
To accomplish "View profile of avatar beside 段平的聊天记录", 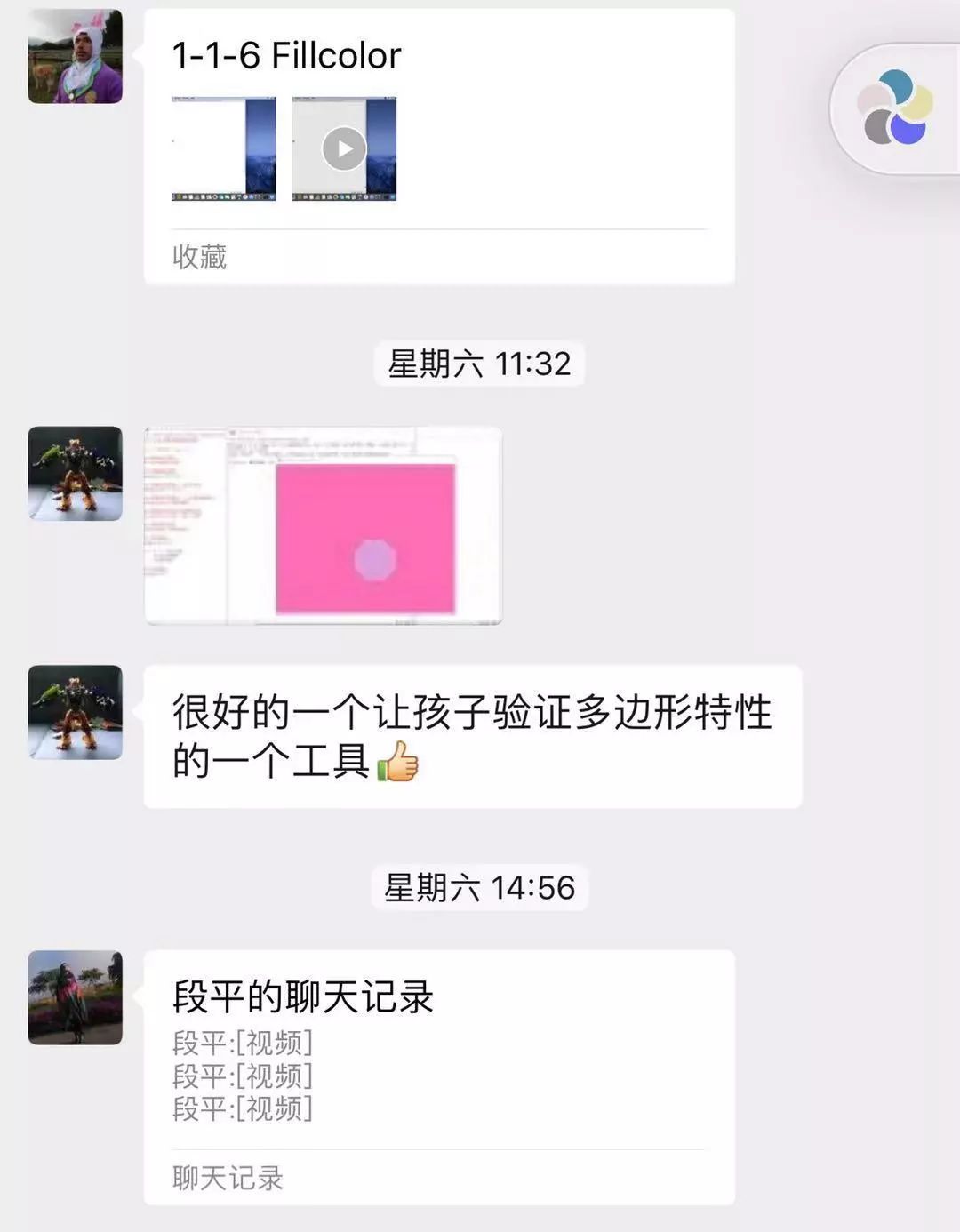I will point(76,997).
